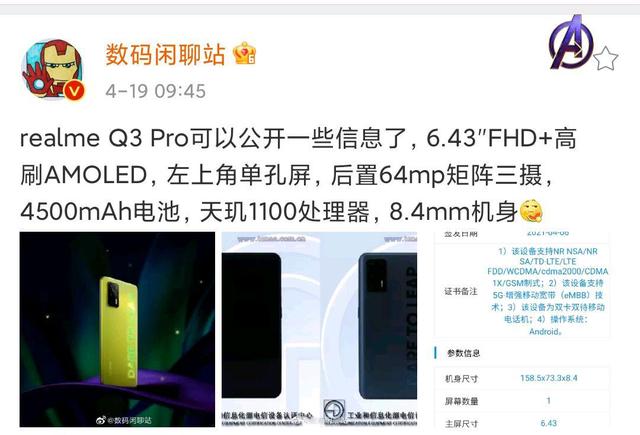The width and height of the screenshot is (640, 435).
Task: Tap the 数码闲聊站 username
Action: tap(165, 53)
